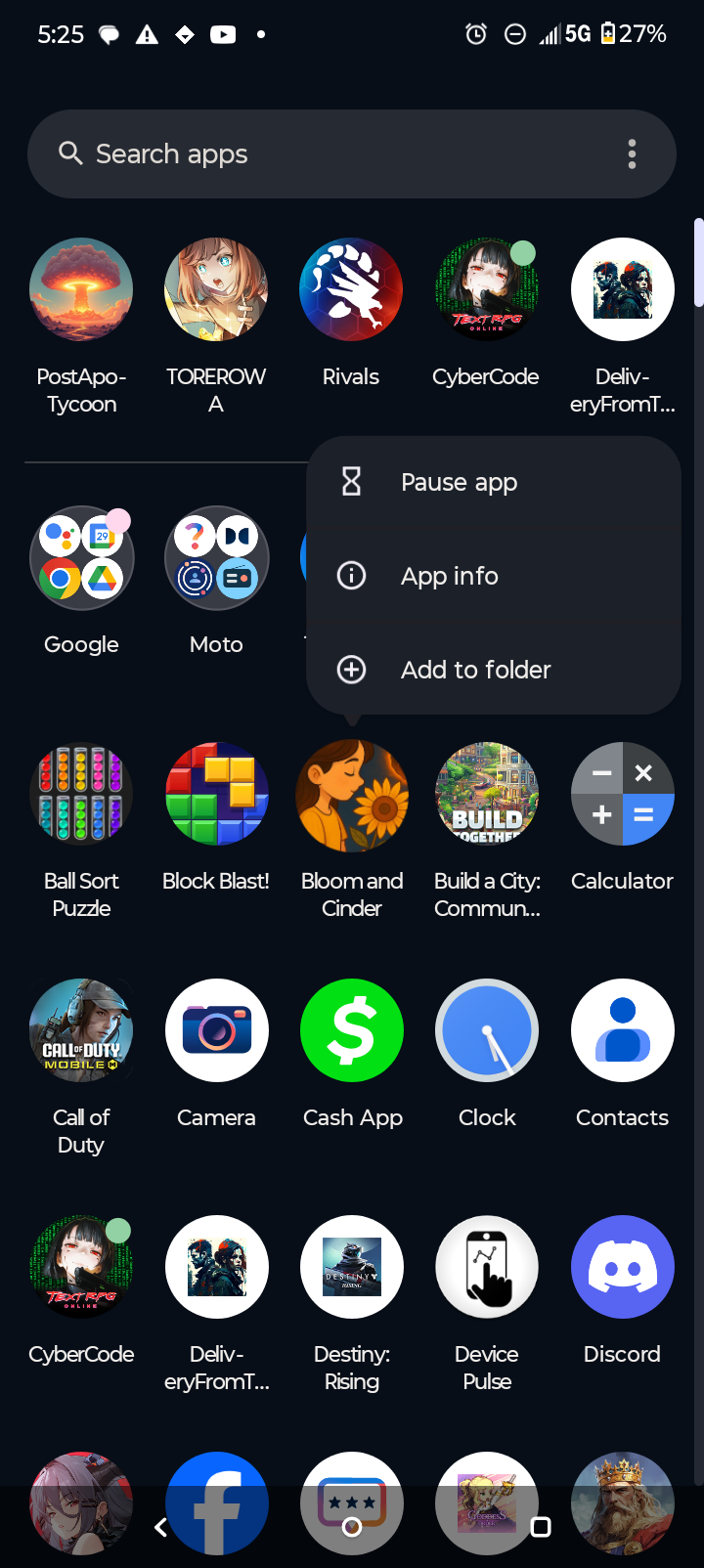Open the drawer overflow menu

[632, 153]
